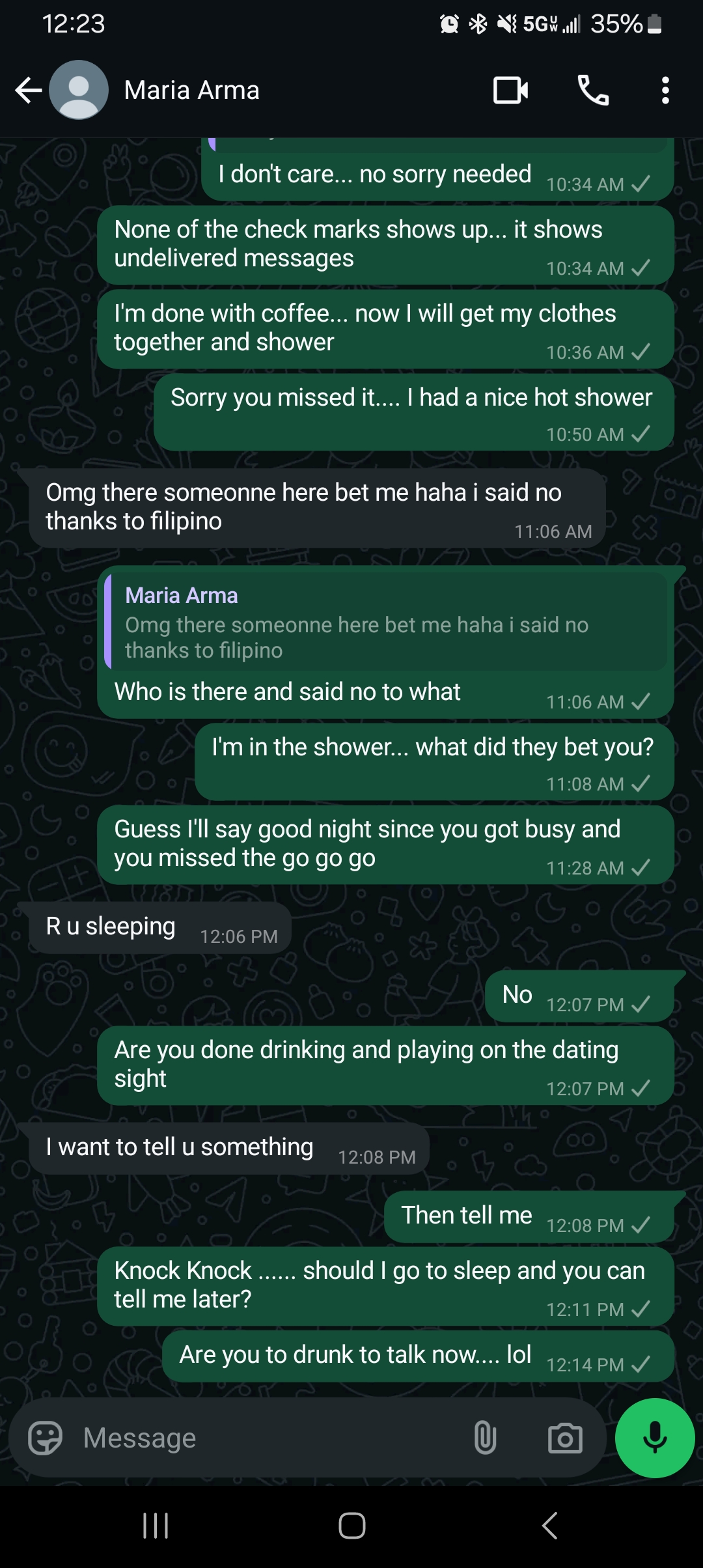The width and height of the screenshot is (703, 1568).
Task: Open the camera from the message bar
Action: 565,1437
